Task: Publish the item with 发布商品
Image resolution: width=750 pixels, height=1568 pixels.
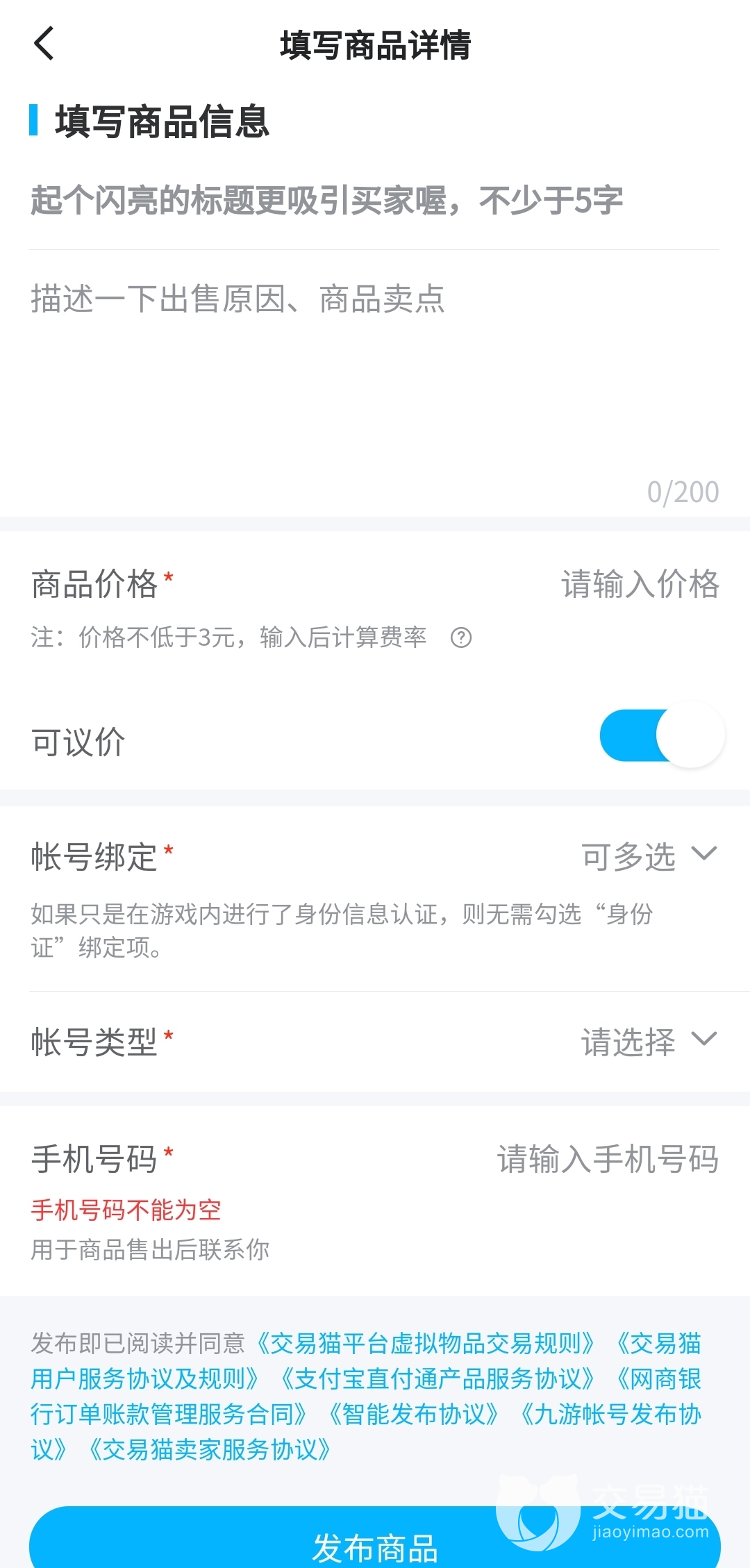Action: coord(375,1546)
